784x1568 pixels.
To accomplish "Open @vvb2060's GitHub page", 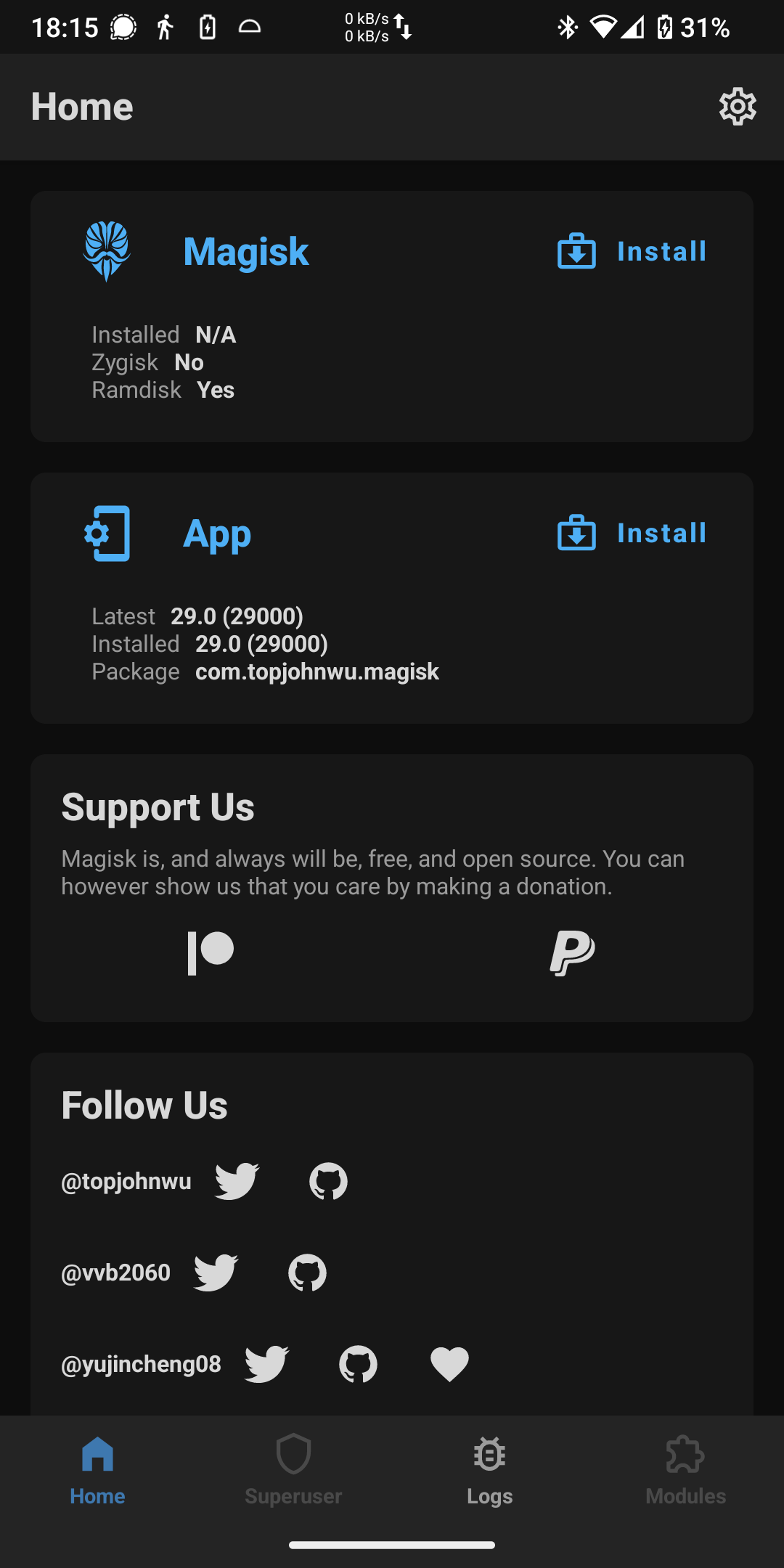I will pyautogui.click(x=307, y=1273).
